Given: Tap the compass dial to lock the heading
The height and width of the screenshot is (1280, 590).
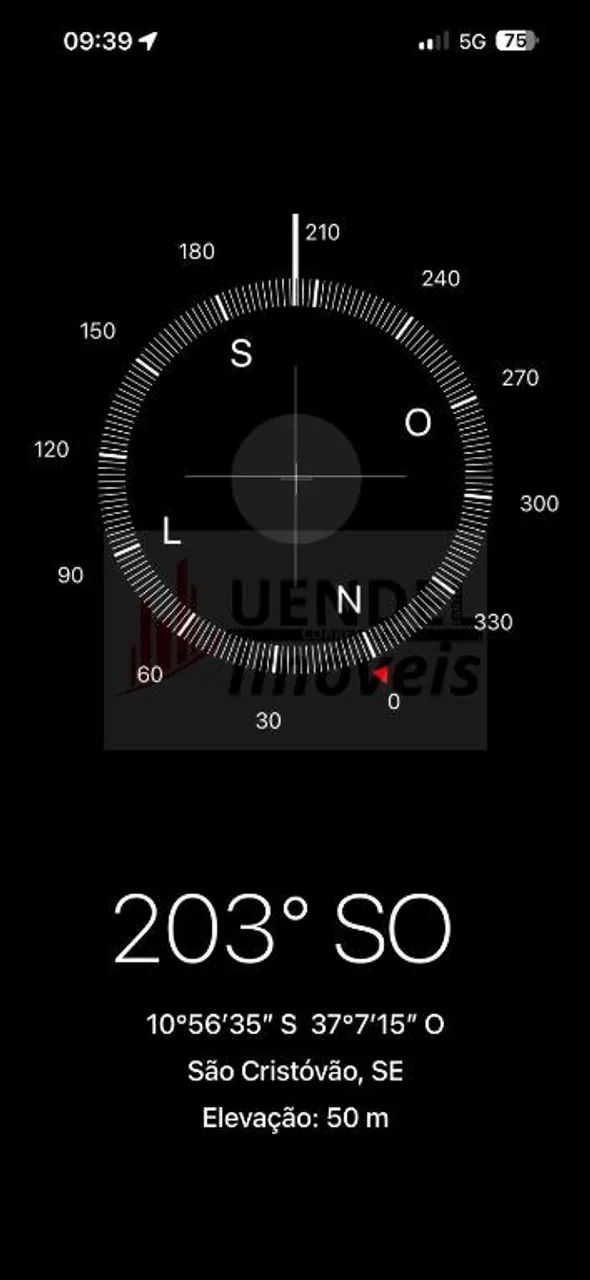Looking at the screenshot, I should point(295,477).
